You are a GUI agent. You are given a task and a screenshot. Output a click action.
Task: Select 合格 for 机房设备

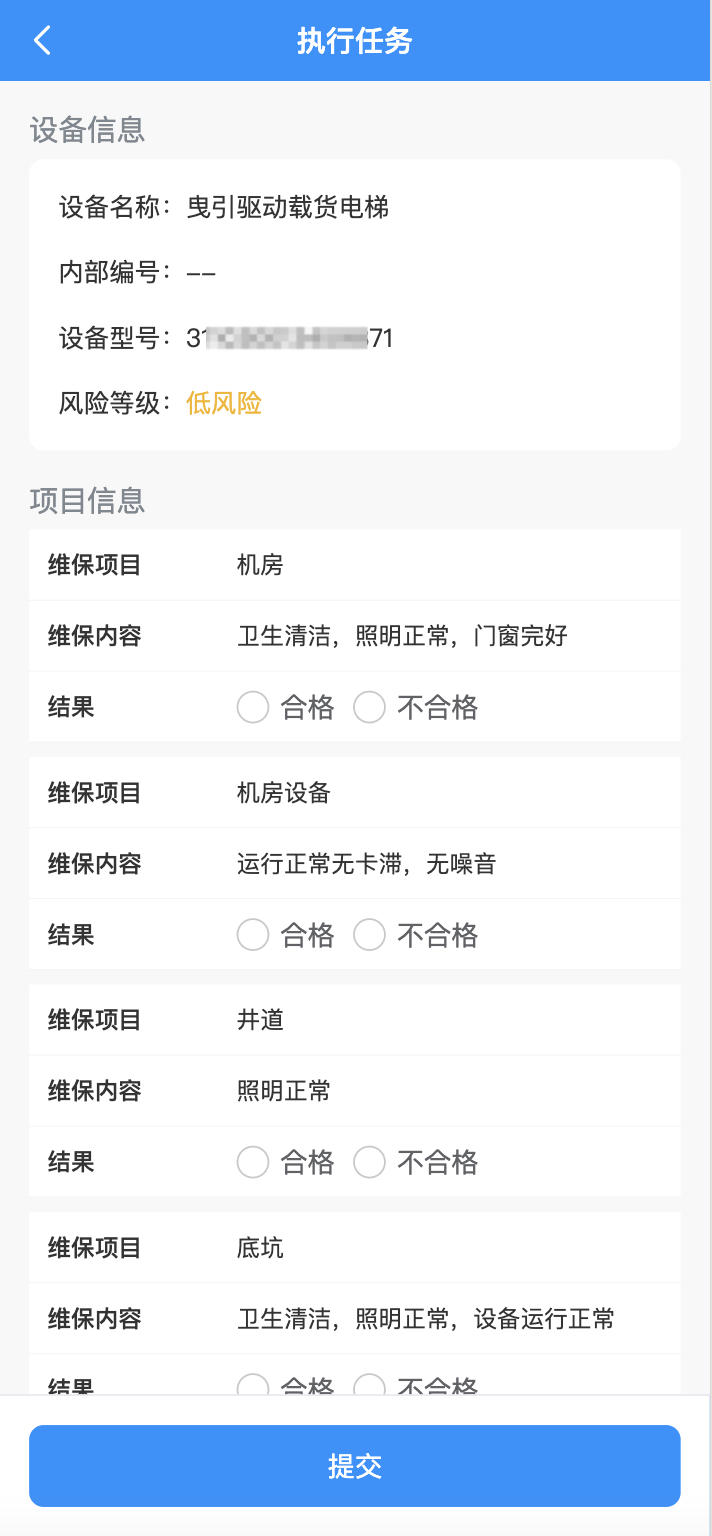(253, 935)
